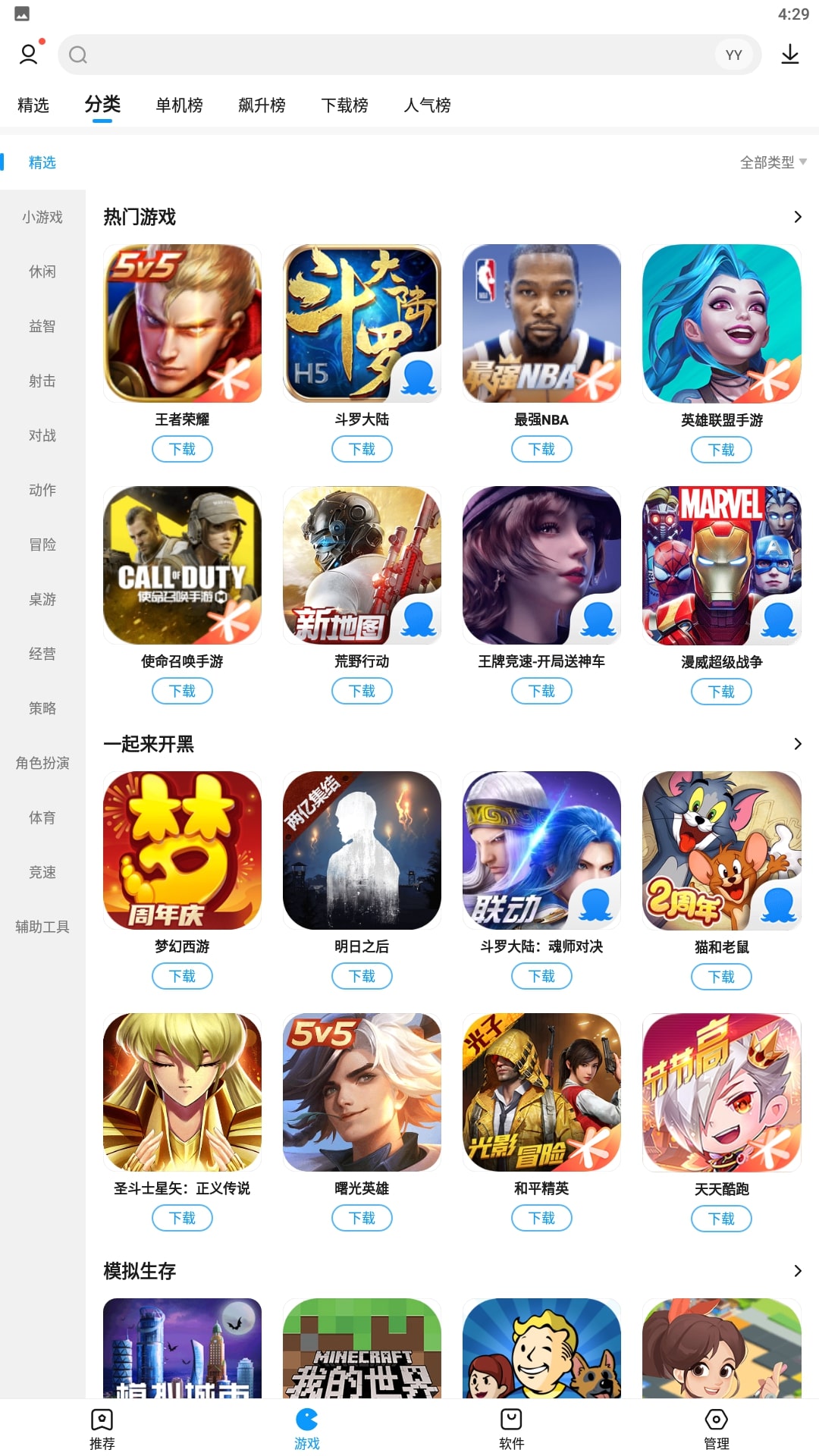Image resolution: width=819 pixels, height=1456 pixels.
Task: Open the 猫和老鼠 game tile
Action: (x=721, y=851)
